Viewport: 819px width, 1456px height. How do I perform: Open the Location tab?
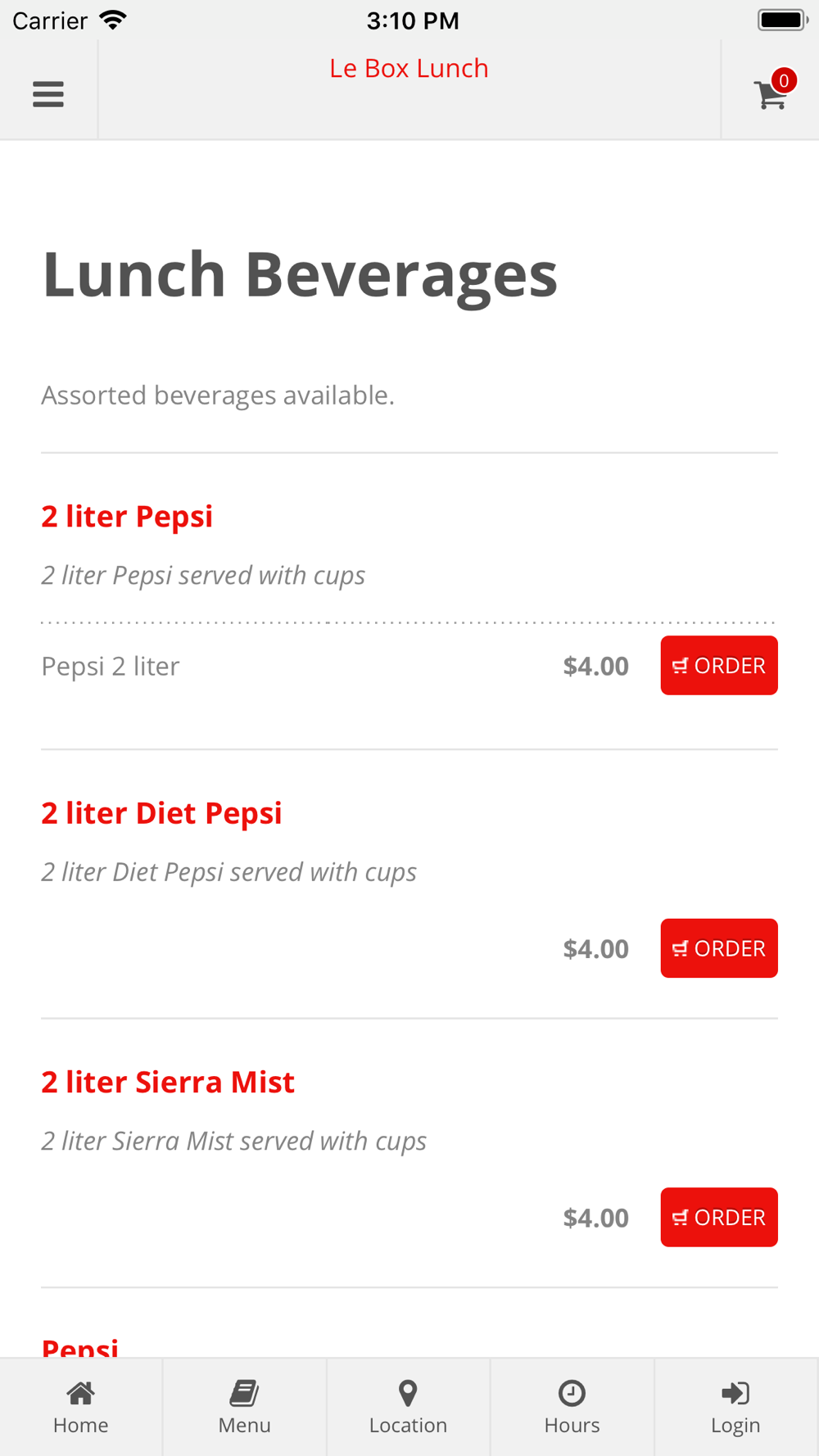409,1408
